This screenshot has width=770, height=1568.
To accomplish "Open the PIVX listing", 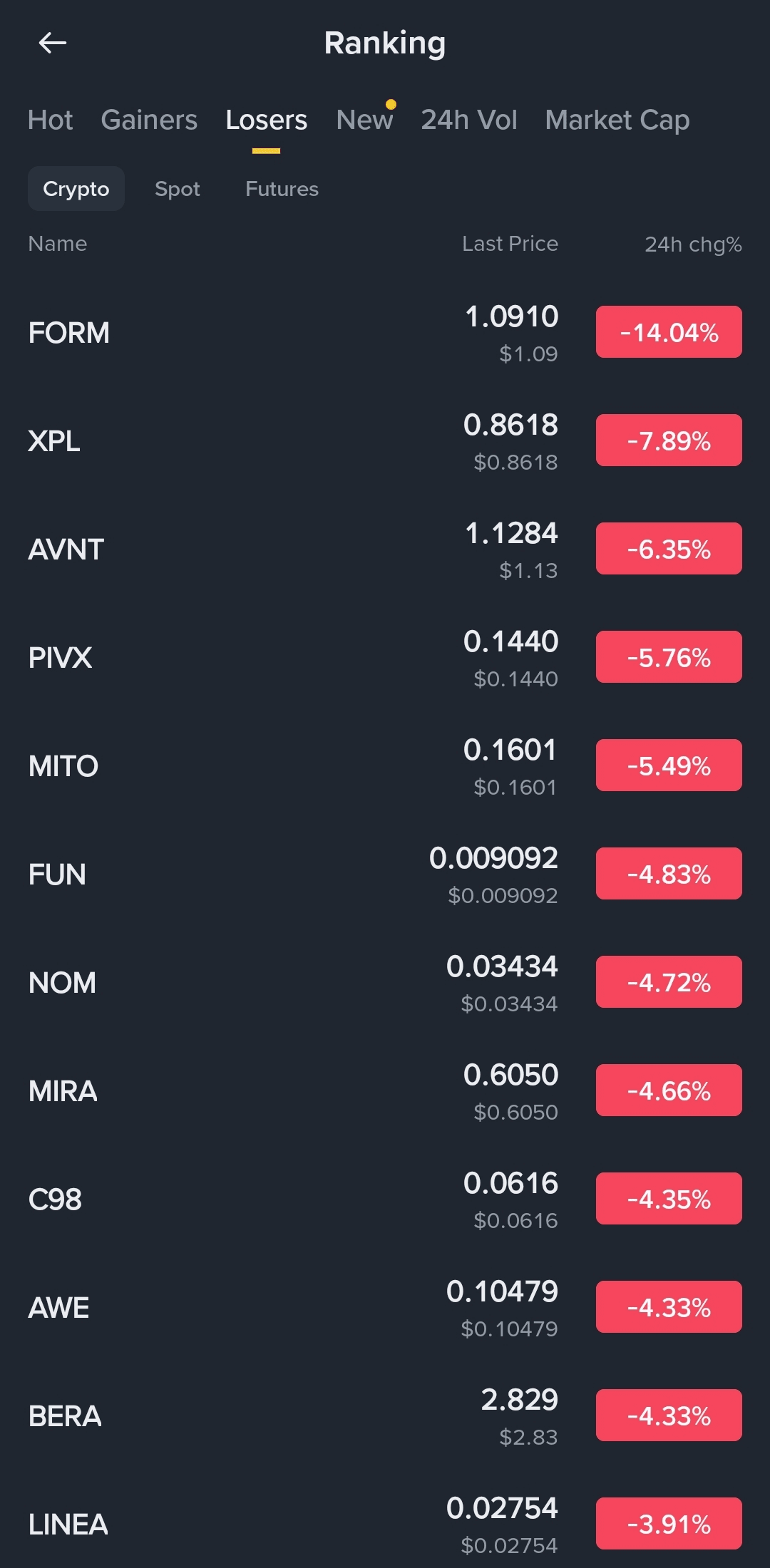I will coord(61,658).
